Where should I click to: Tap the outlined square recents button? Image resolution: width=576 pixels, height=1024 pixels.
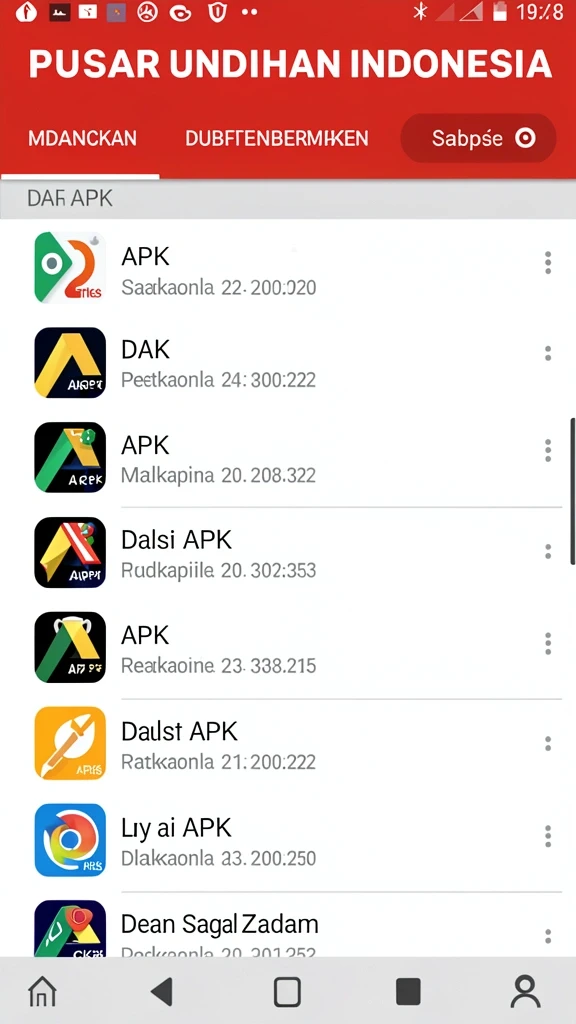(287, 992)
